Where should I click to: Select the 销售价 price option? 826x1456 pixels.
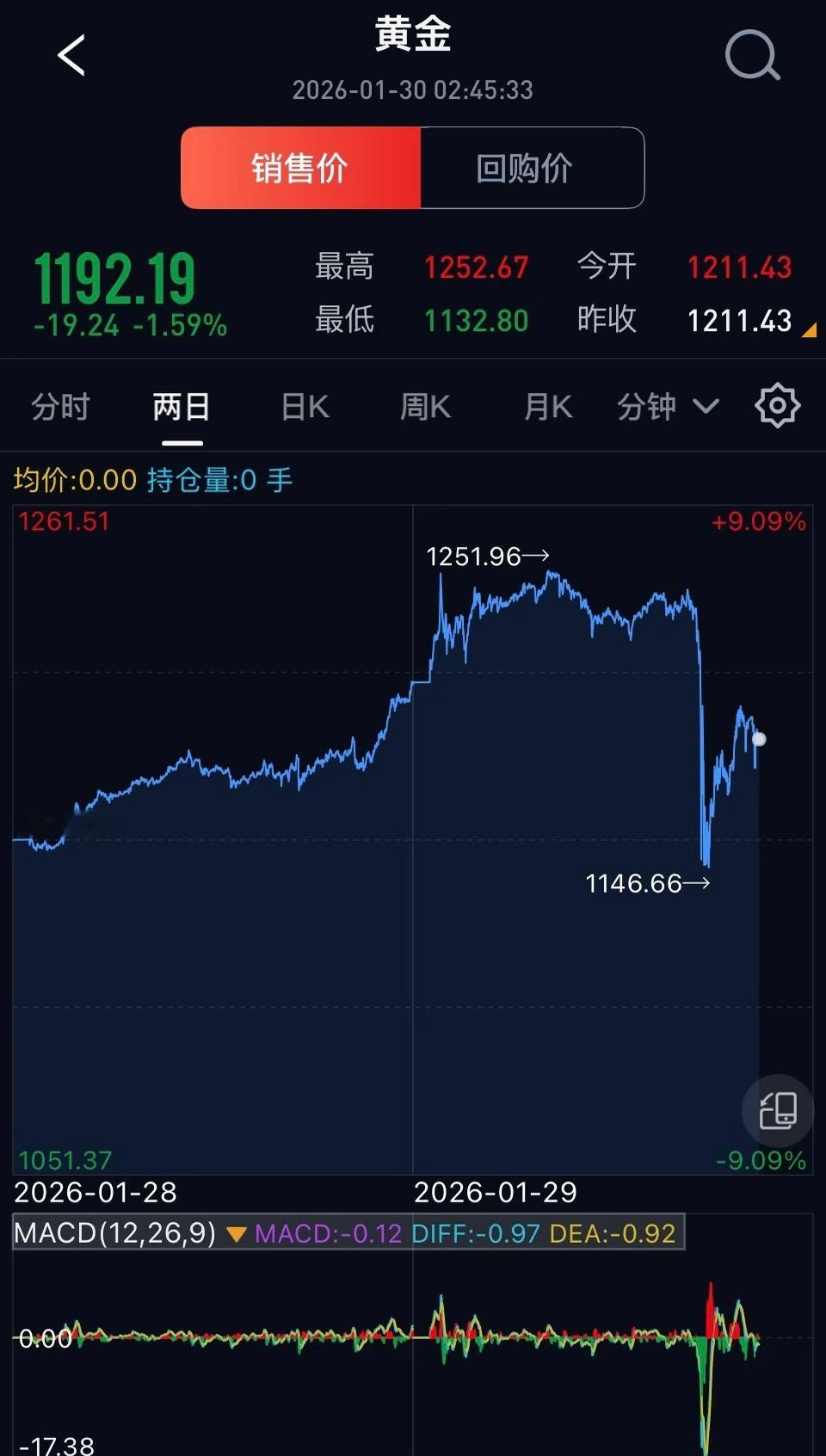300,168
